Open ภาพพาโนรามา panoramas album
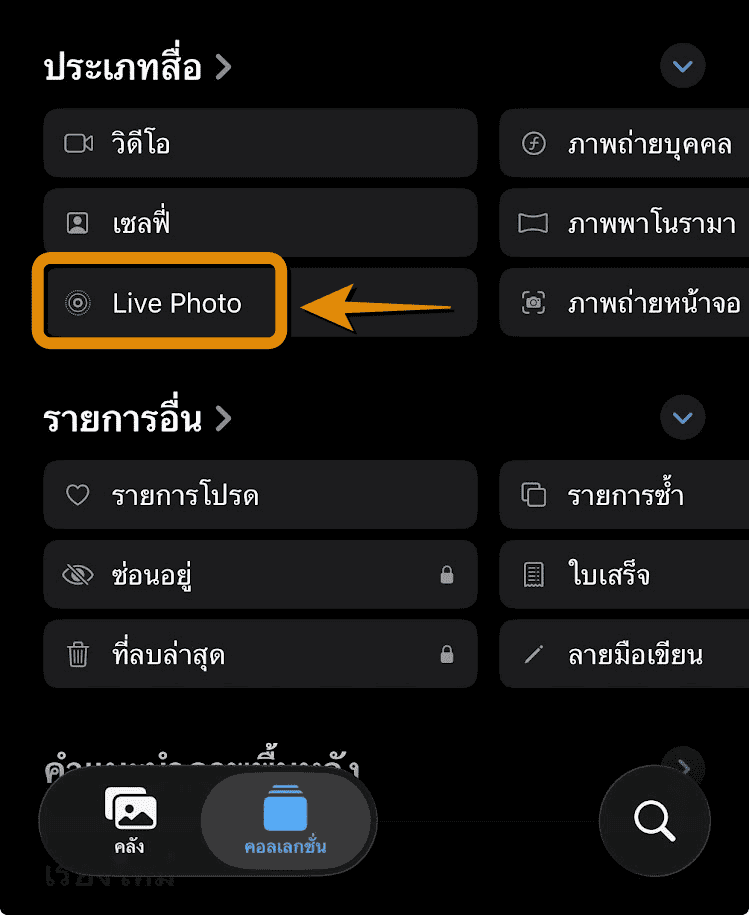Viewport: 749px width, 915px height. (x=625, y=222)
